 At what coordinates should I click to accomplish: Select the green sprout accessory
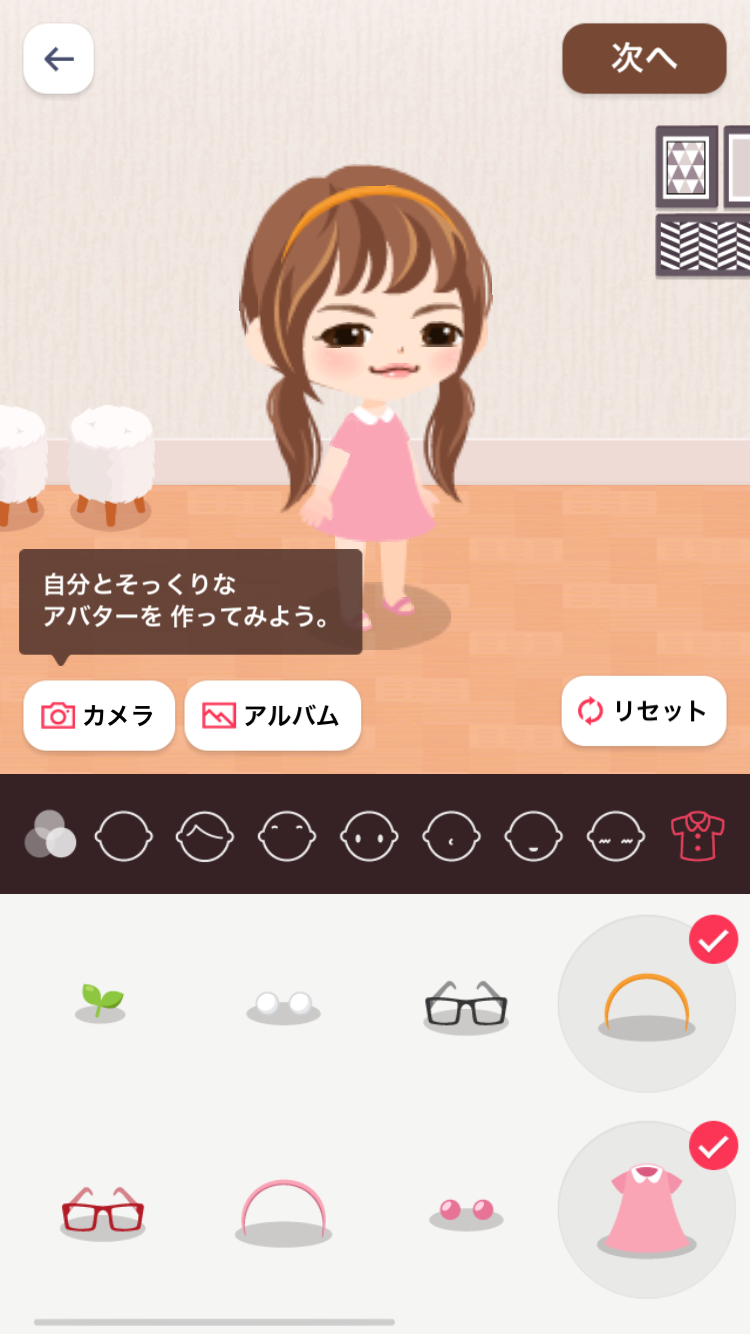(101, 1002)
